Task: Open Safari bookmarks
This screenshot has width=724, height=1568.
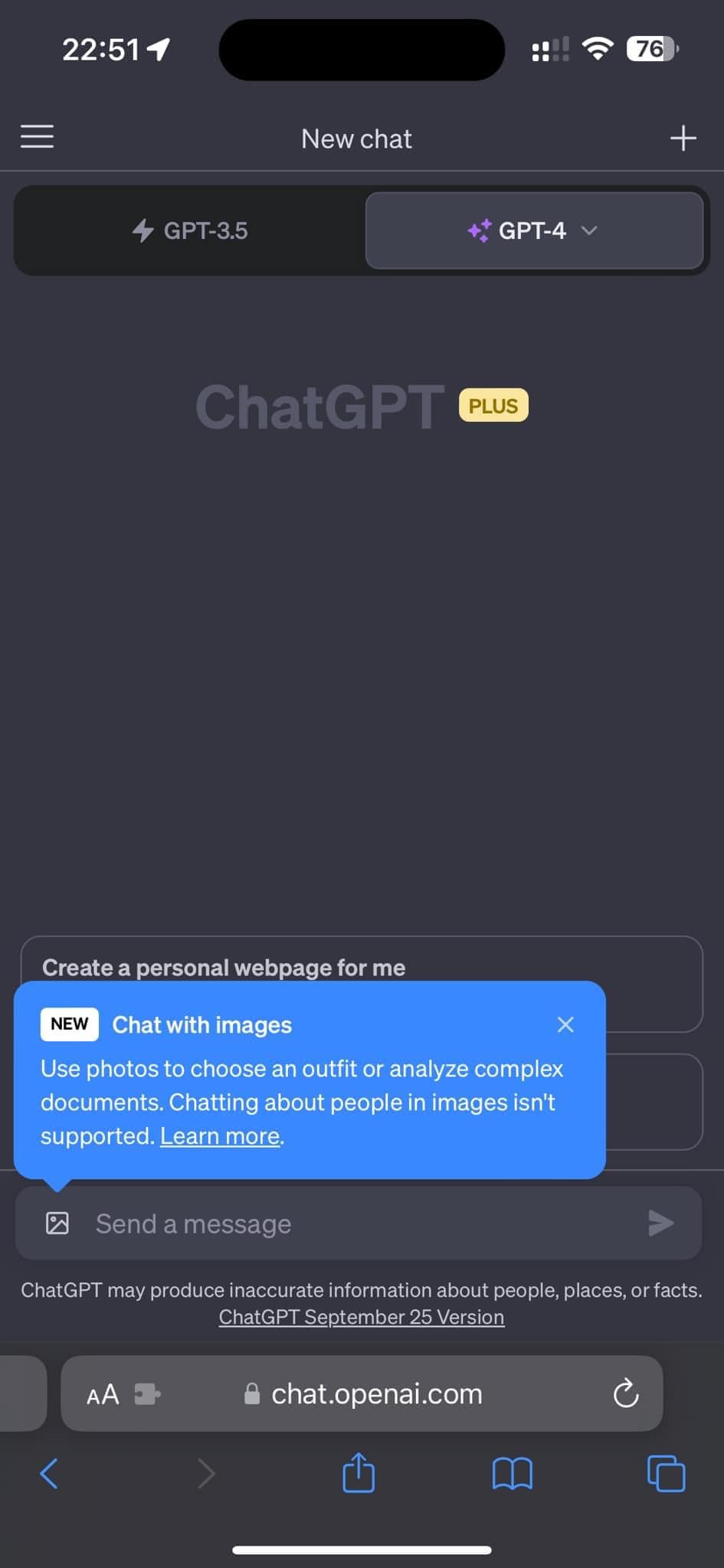Action: pyautogui.click(x=512, y=1473)
